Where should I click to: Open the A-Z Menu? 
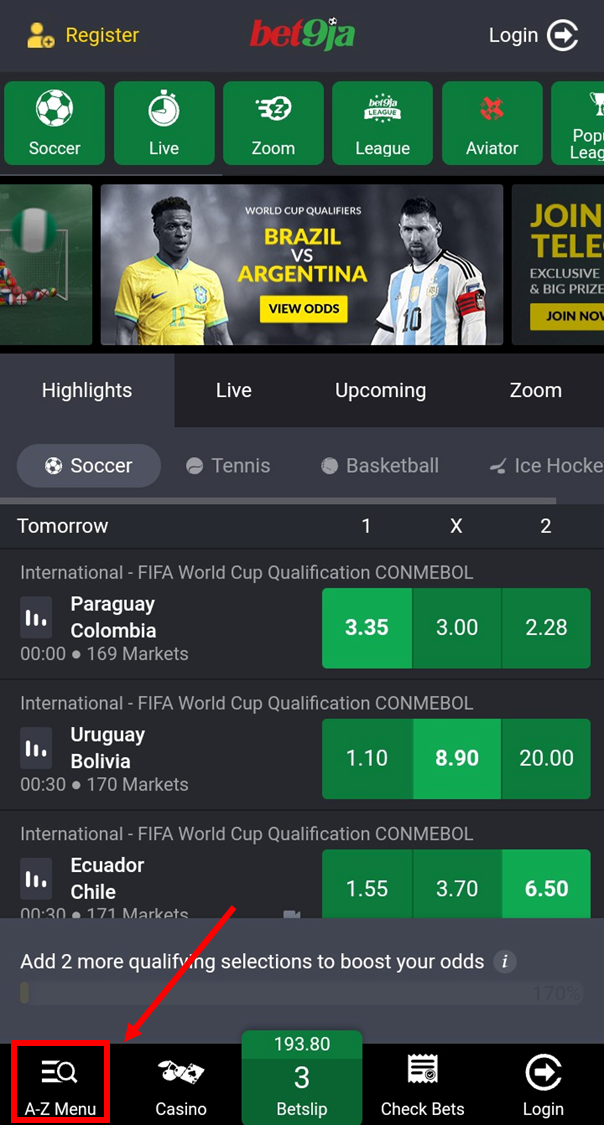click(x=60, y=1084)
